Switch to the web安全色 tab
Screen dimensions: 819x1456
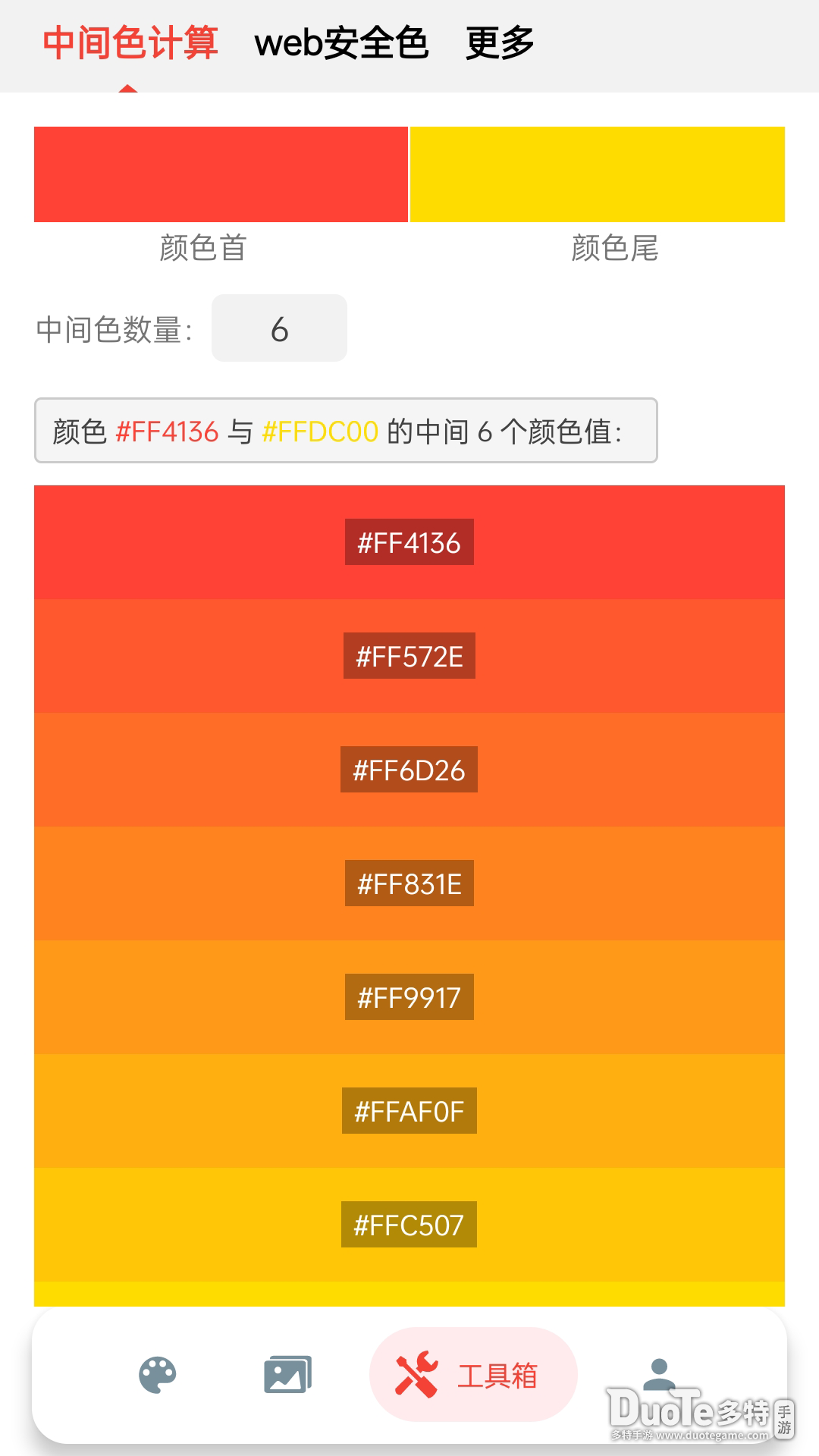(341, 43)
